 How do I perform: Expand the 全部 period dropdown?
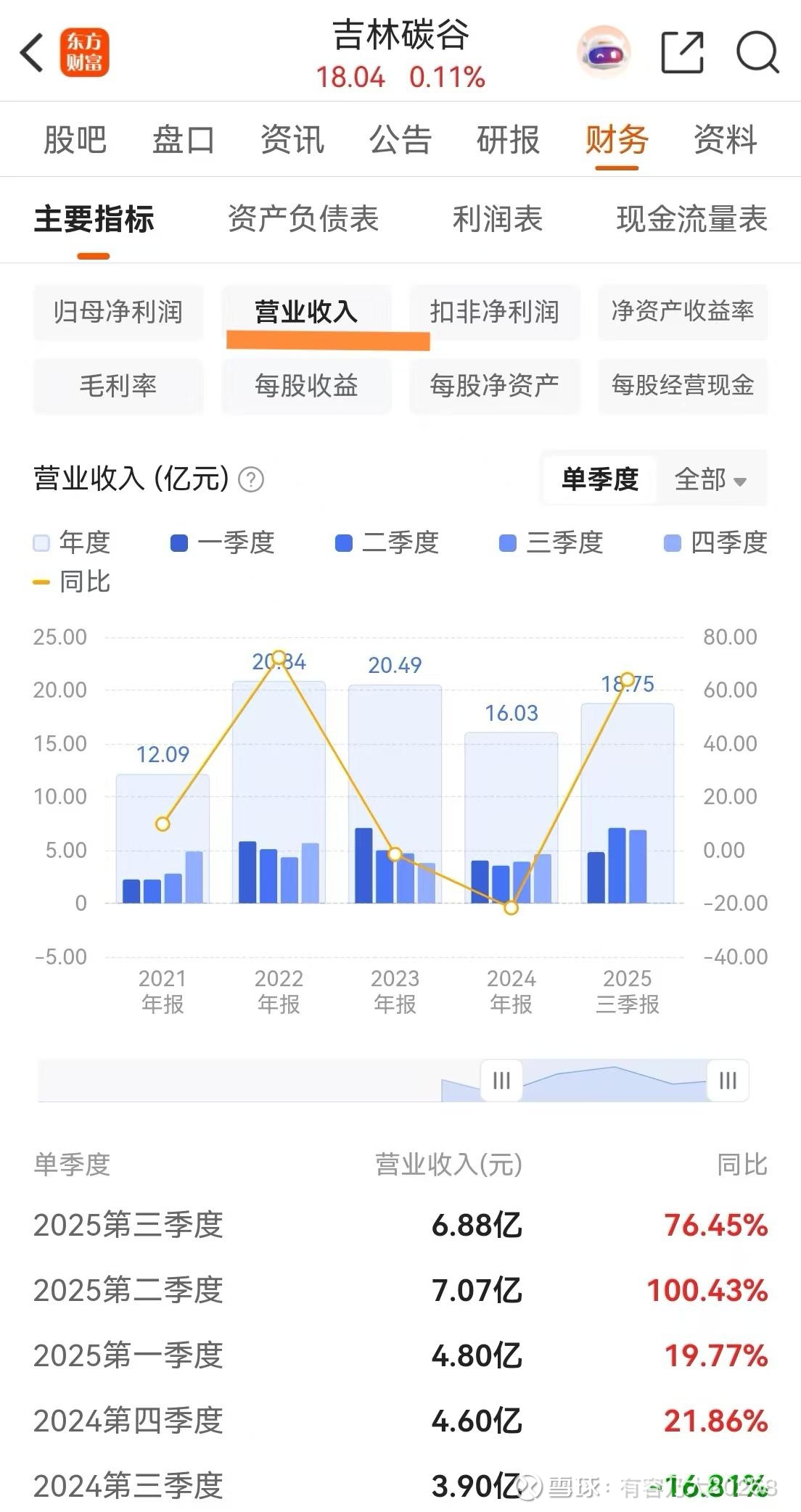[710, 479]
